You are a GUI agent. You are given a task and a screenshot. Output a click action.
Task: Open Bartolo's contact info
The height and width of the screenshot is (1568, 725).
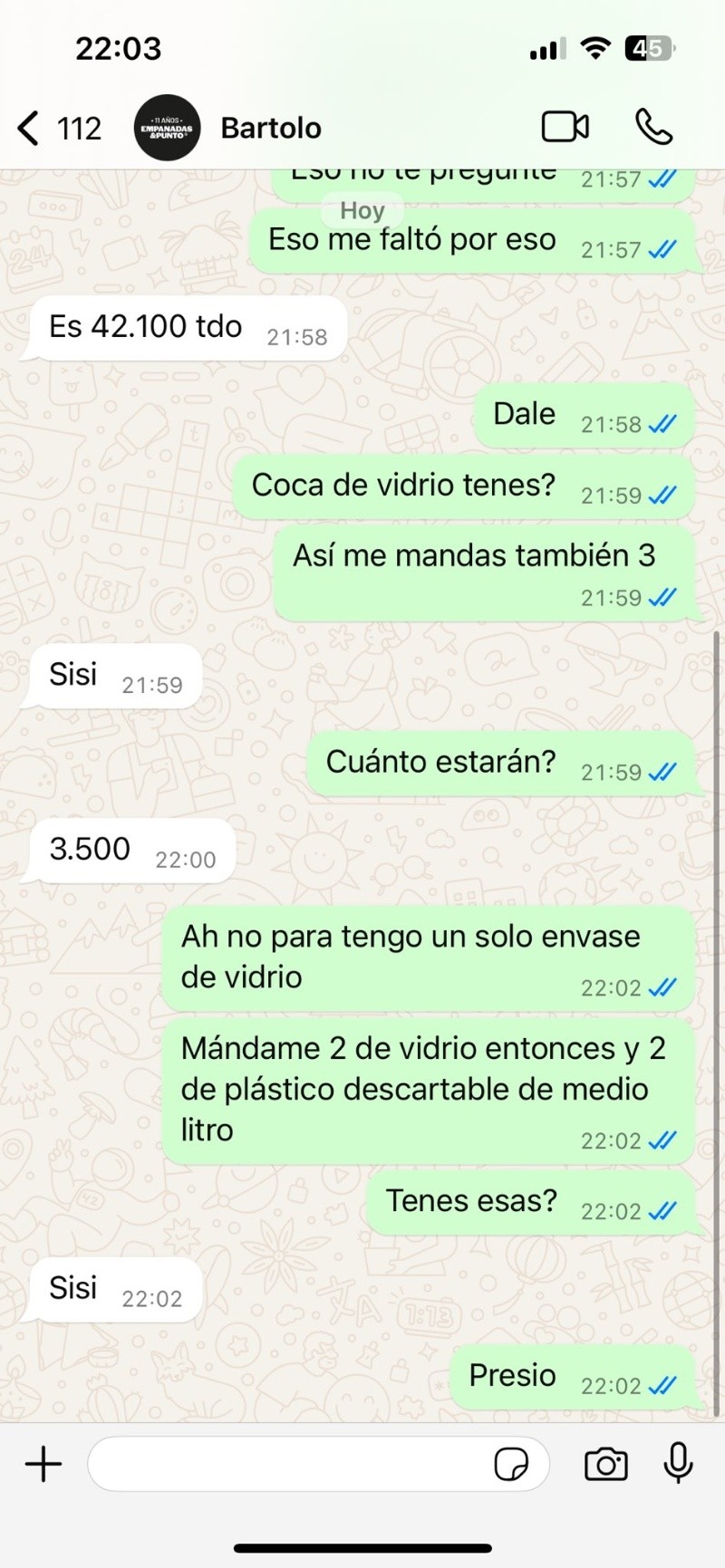pyautogui.click(x=271, y=128)
